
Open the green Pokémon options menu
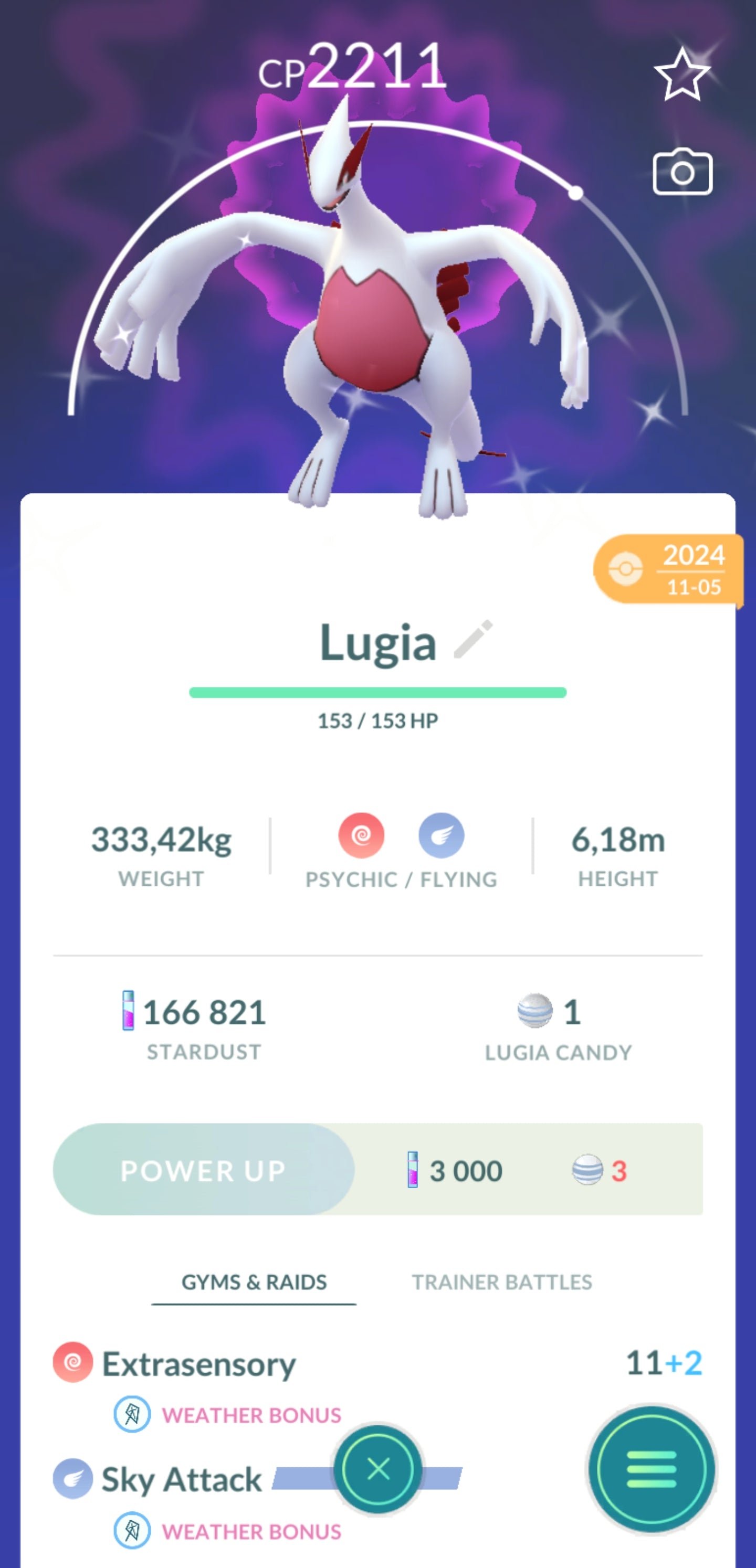pos(651,1469)
